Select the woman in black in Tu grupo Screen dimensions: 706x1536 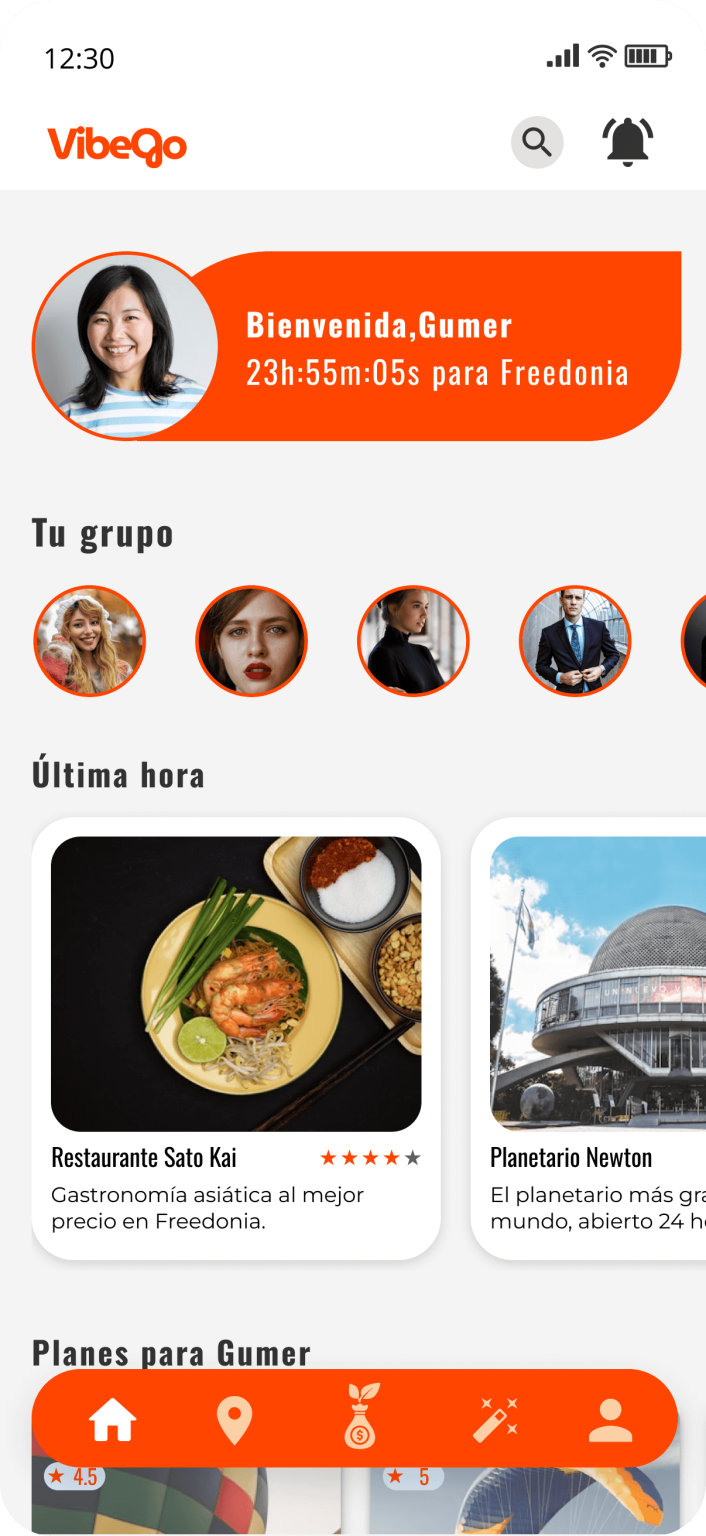tap(413, 641)
